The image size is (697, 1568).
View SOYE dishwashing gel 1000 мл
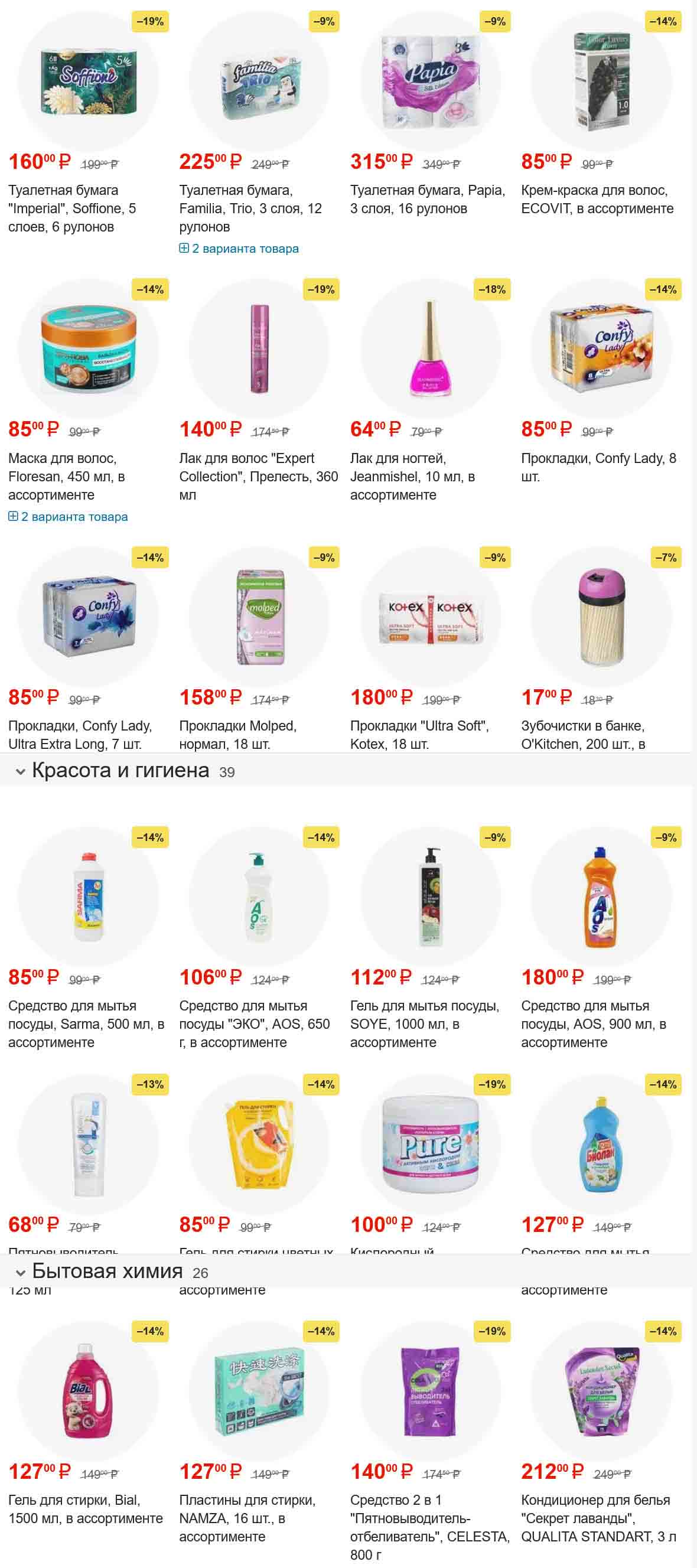pos(424,1024)
